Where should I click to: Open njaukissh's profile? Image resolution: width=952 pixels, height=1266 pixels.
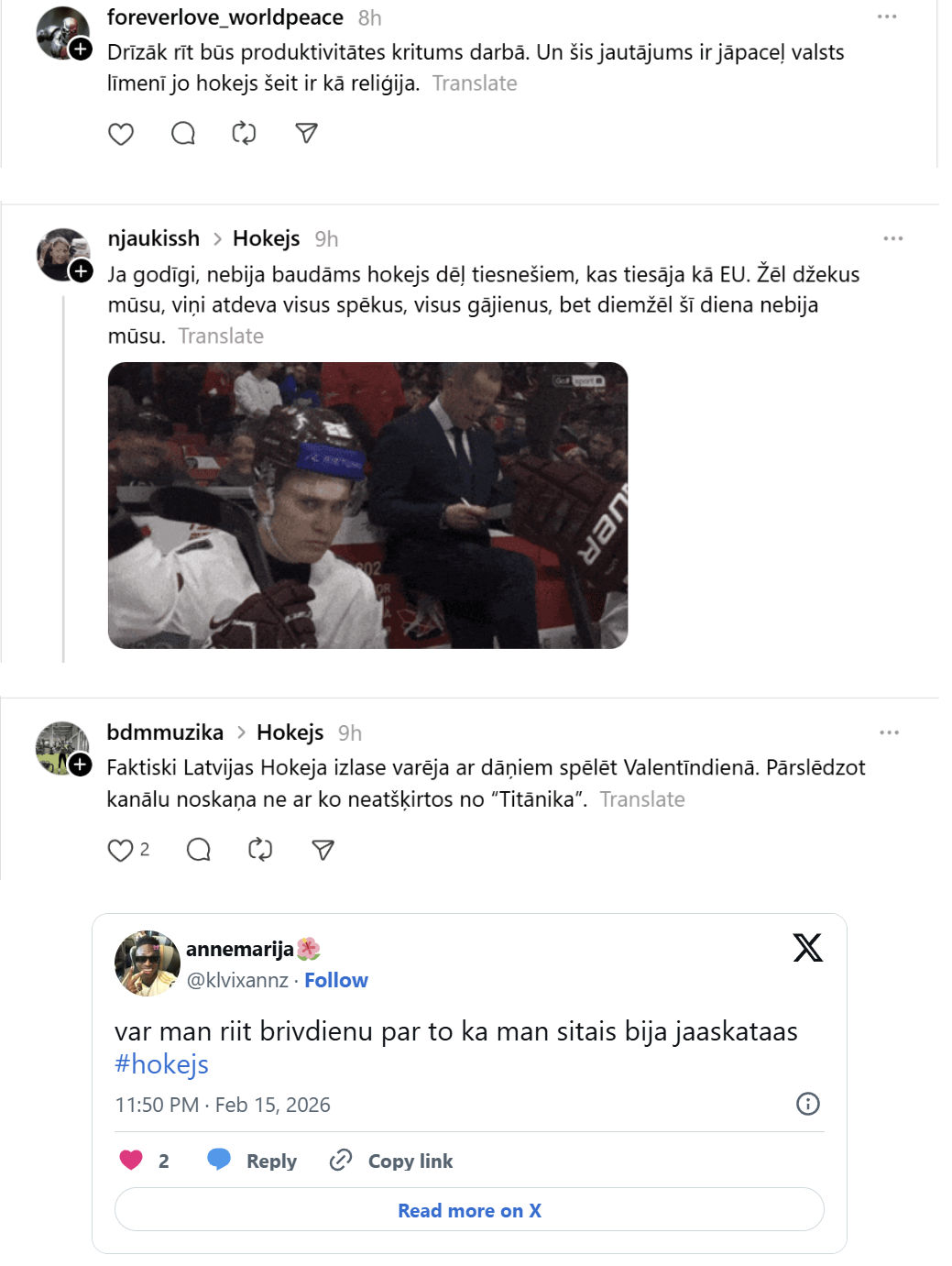click(153, 238)
